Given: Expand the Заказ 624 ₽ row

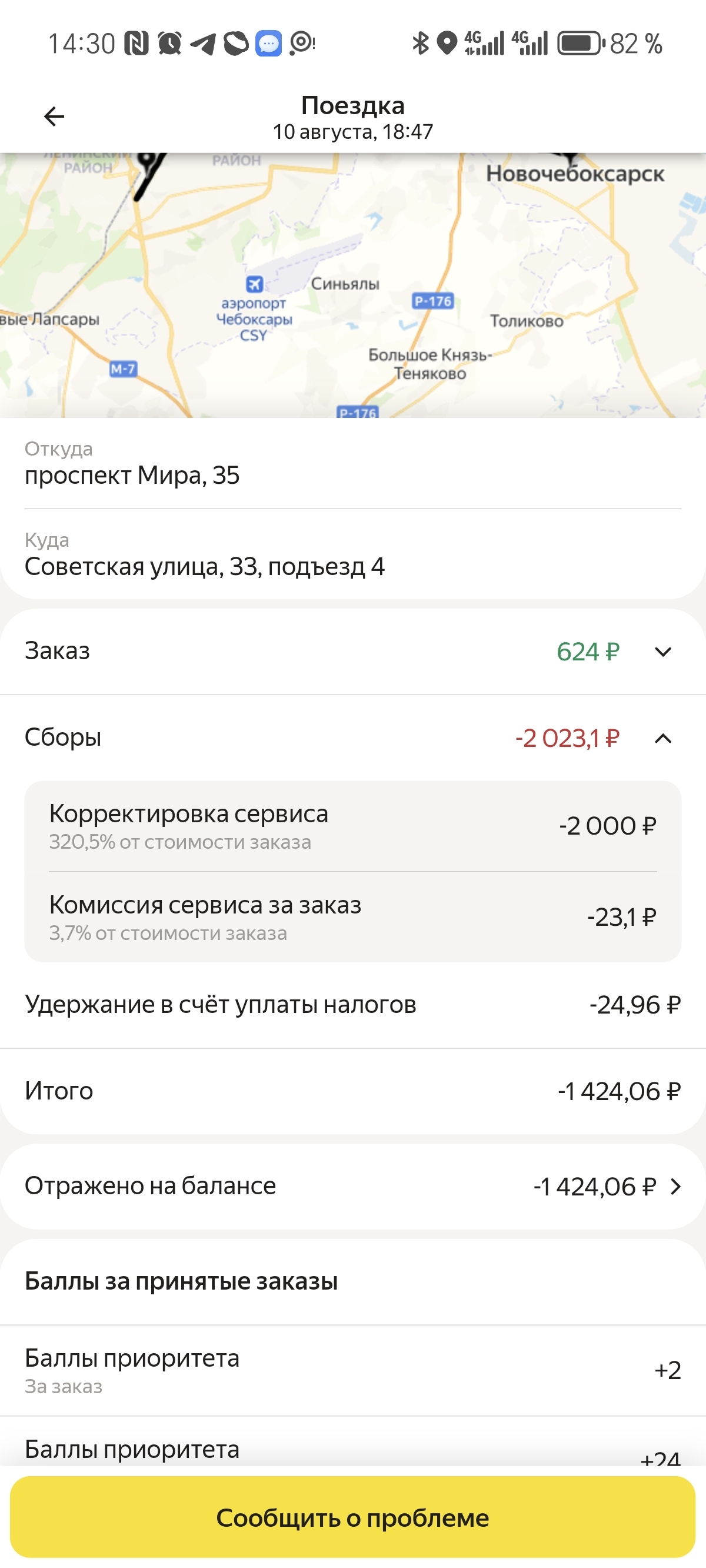Looking at the screenshot, I should (x=353, y=652).
